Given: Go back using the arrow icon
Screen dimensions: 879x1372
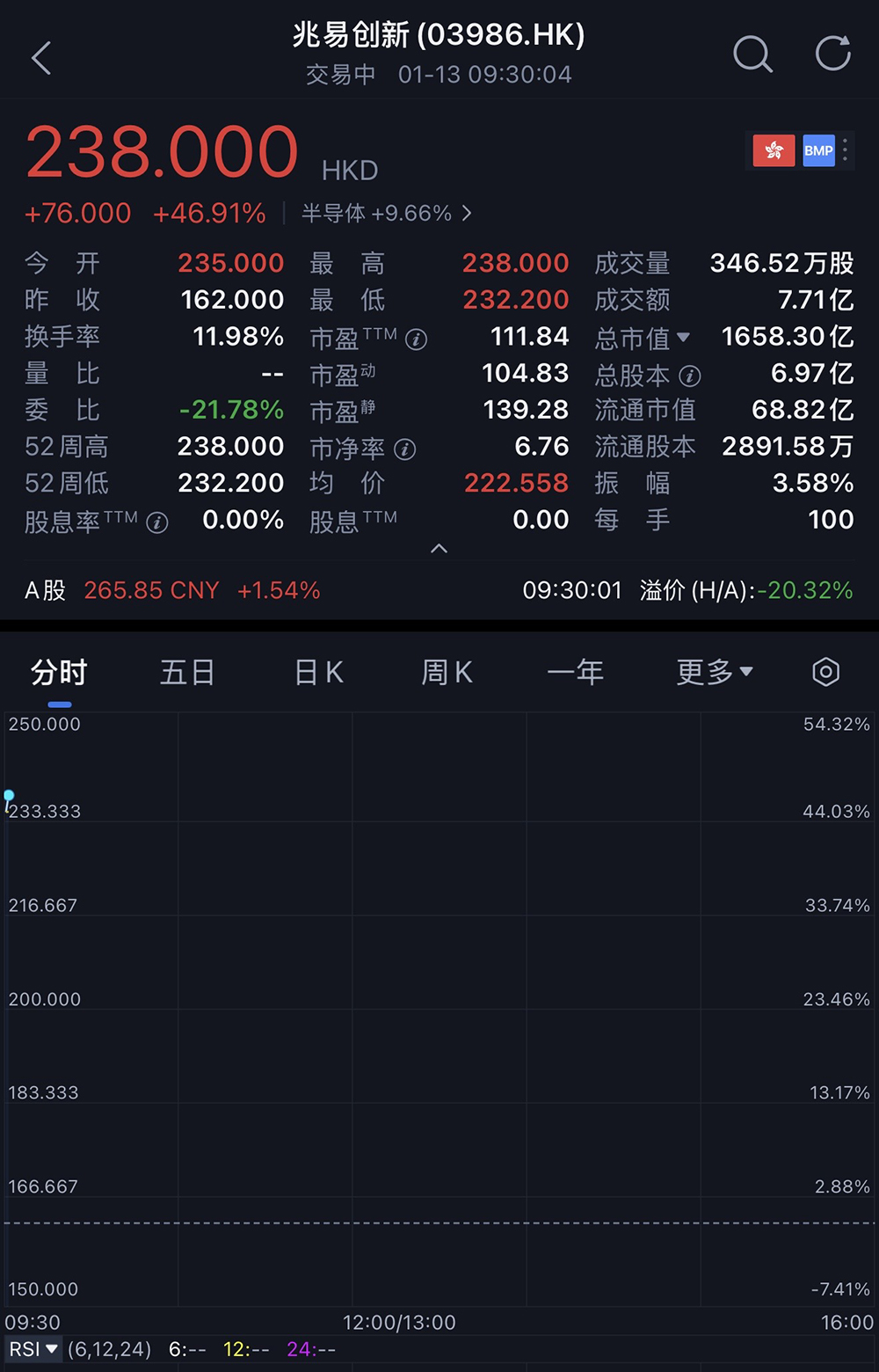Looking at the screenshot, I should pos(41,58).
